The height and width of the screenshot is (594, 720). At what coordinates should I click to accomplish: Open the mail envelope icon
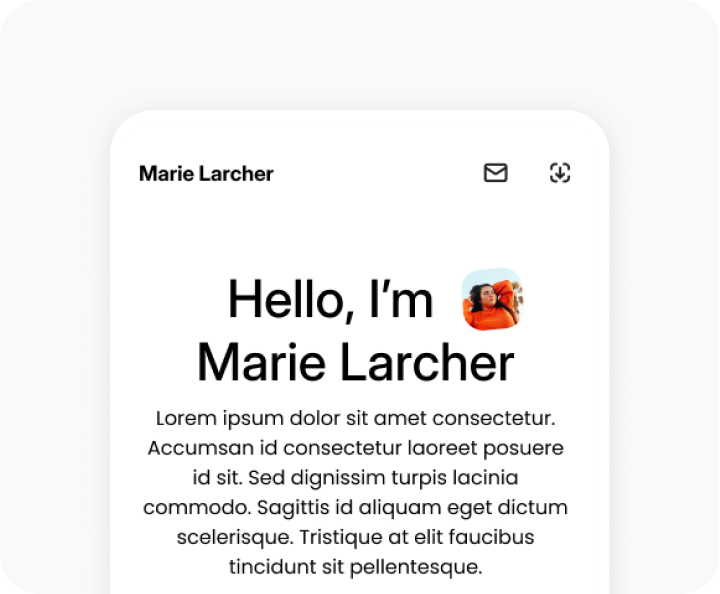click(495, 173)
